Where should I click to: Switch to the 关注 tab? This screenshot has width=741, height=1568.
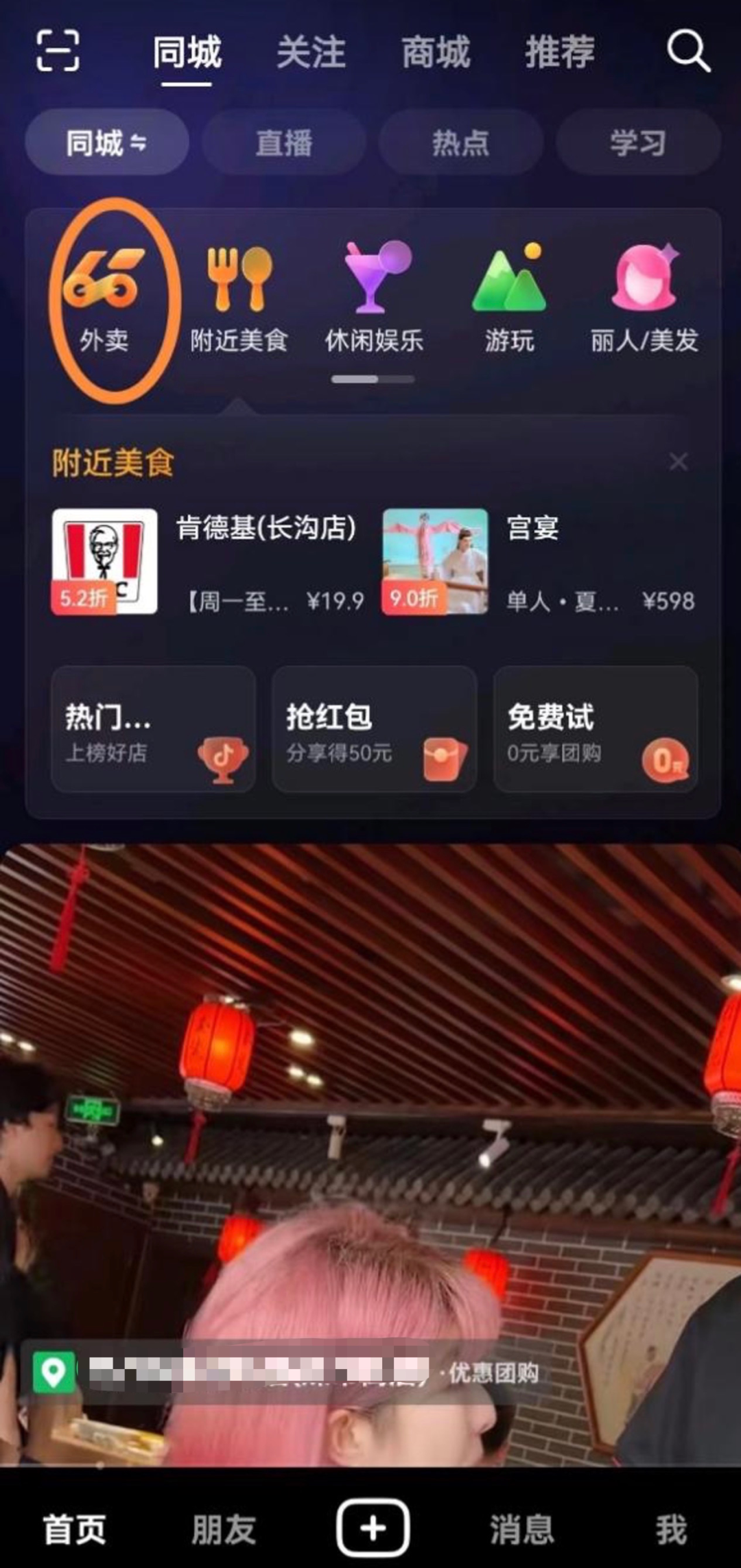click(x=311, y=53)
